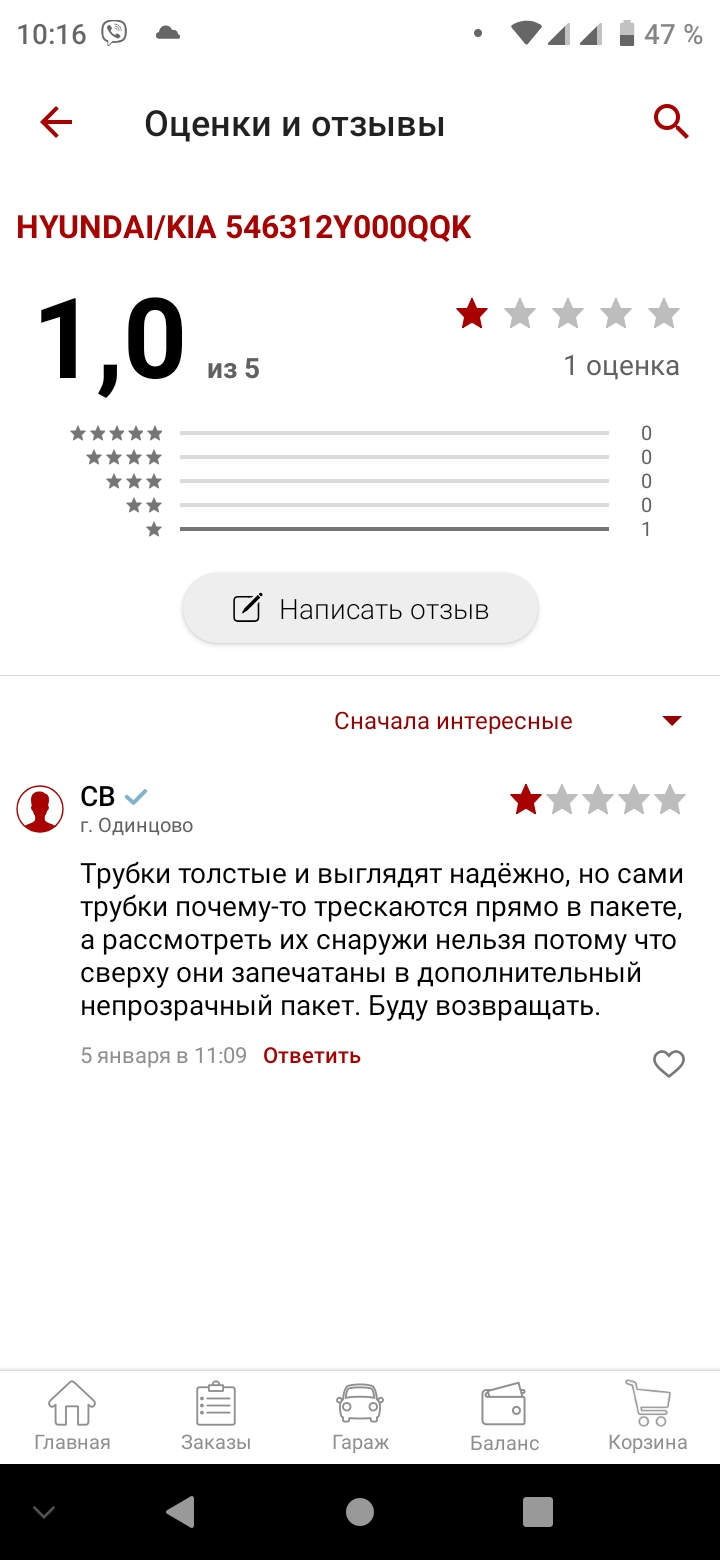720x1560 pixels.
Task: Open the HYUNDAI/KIA 546312Y000QQK product link
Action: (x=244, y=227)
